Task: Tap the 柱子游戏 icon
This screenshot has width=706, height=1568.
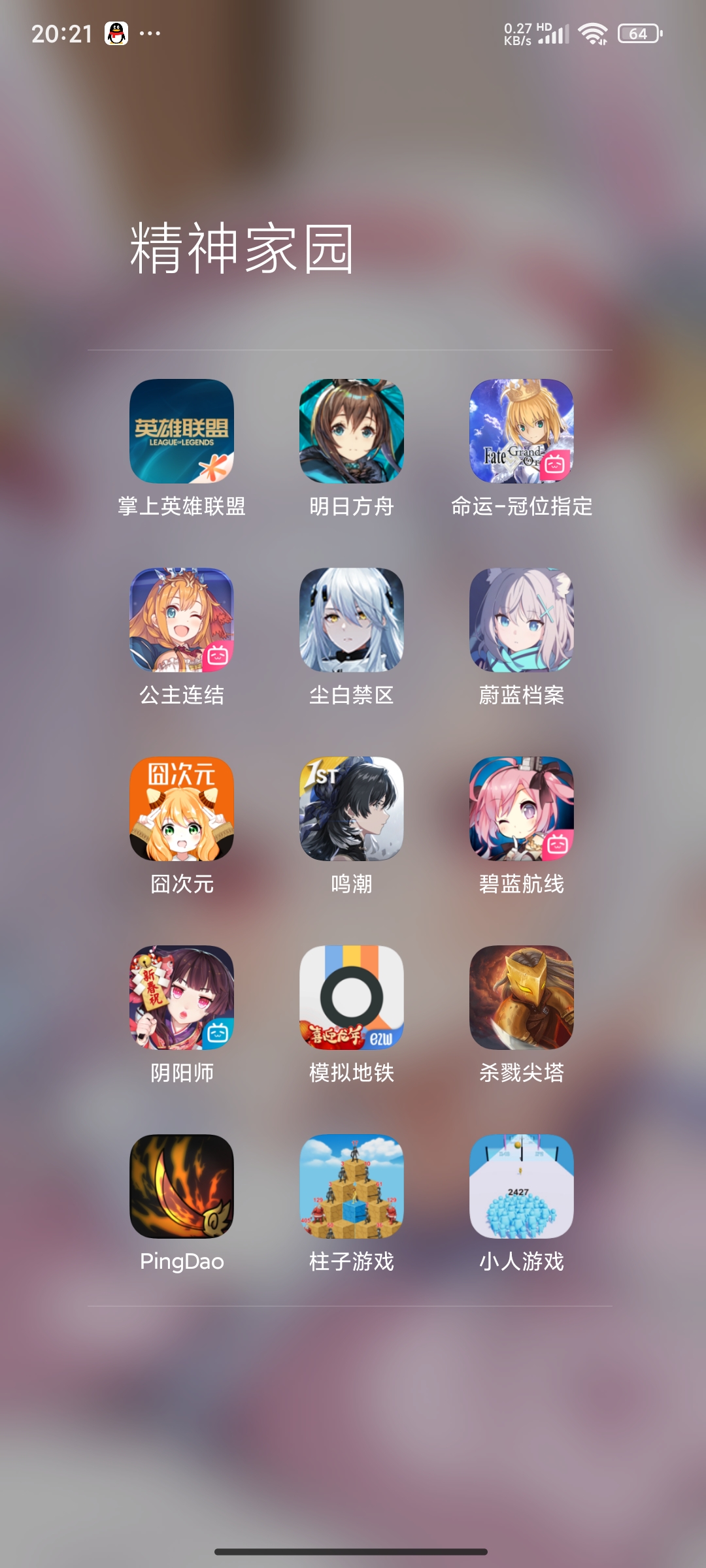Action: [352, 1186]
